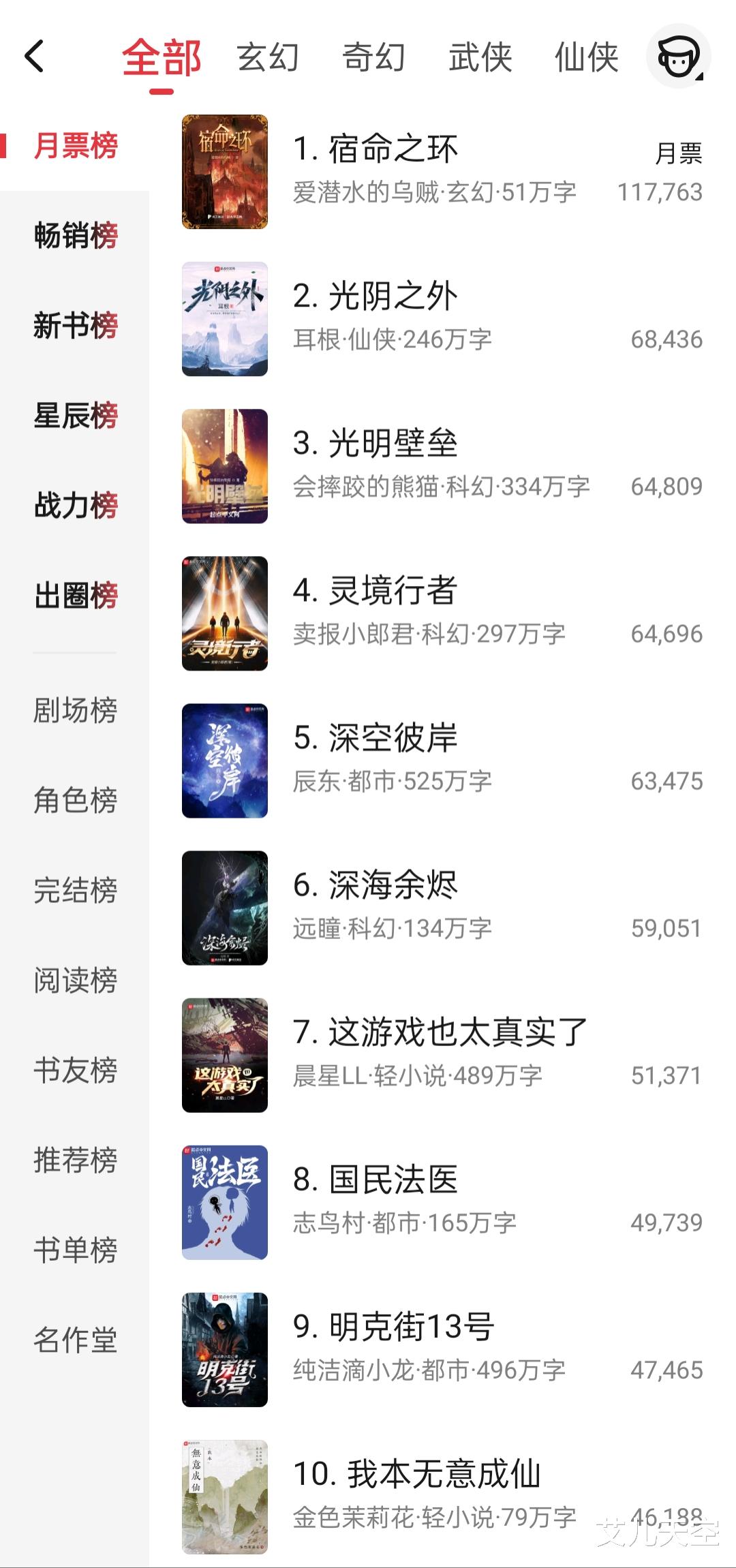This screenshot has height=1568, width=736.
Task: Open the novel 深海余烬
Action: 393,886
